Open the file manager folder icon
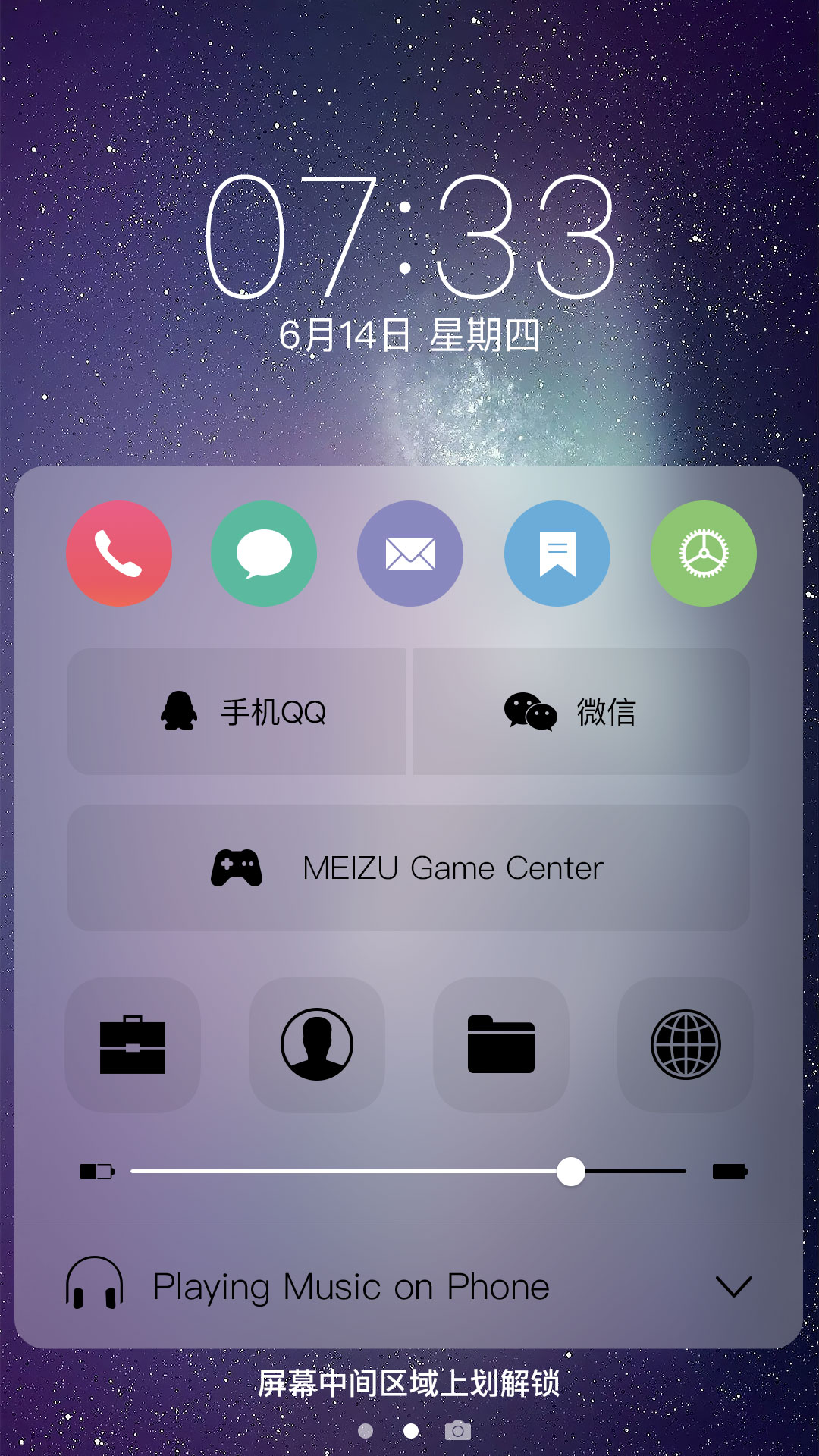This screenshot has width=819, height=1456. tap(501, 1045)
